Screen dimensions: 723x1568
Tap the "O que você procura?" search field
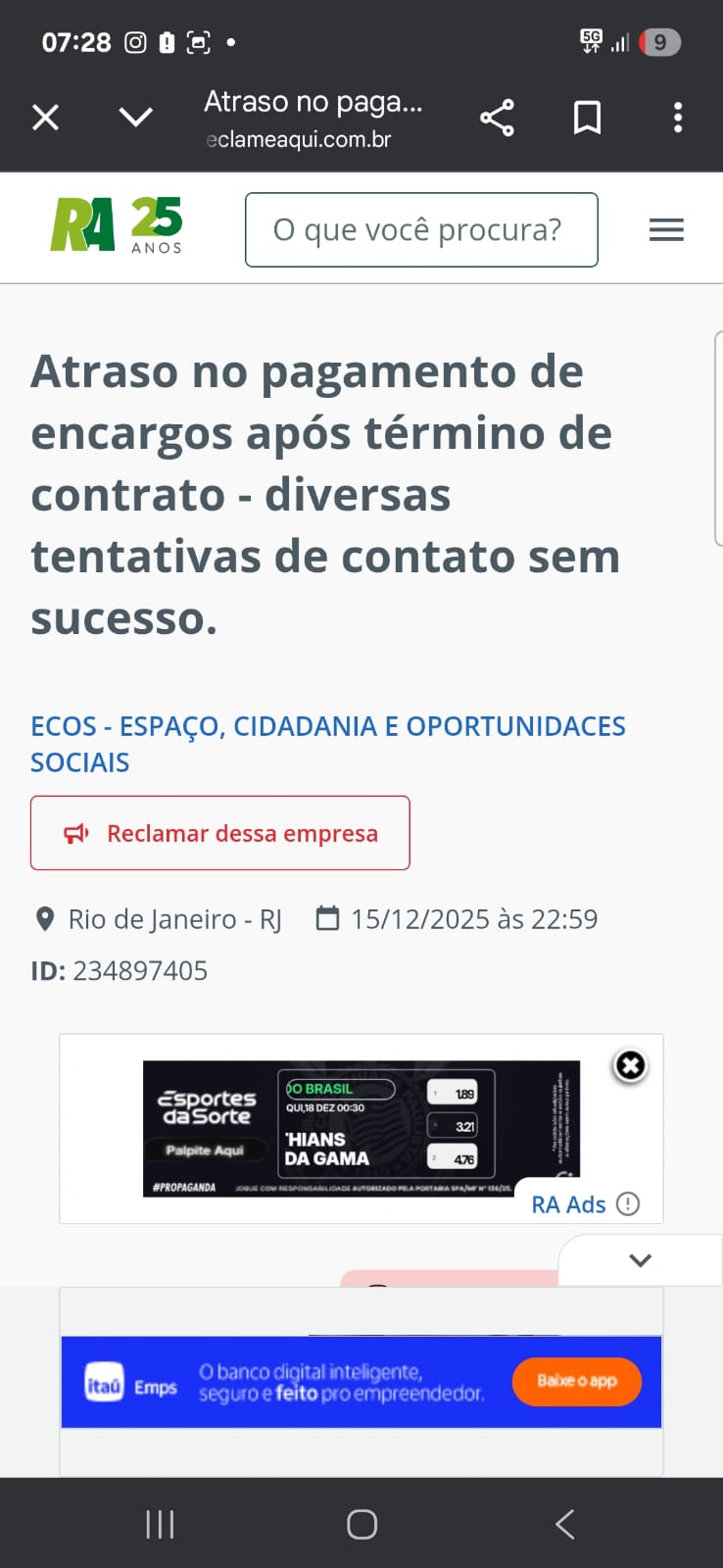click(421, 230)
